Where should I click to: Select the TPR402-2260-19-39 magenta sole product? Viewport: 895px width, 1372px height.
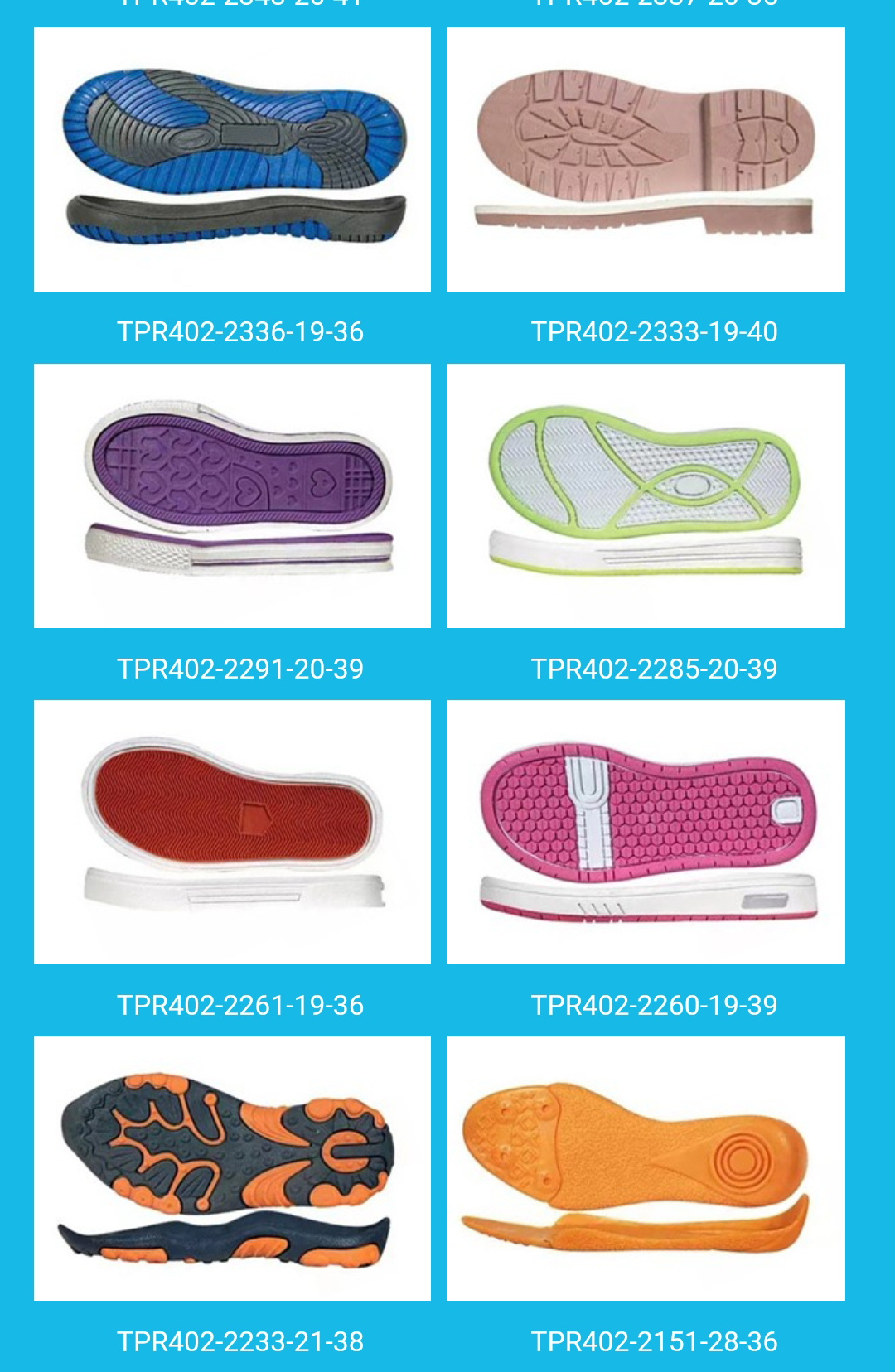[646, 832]
